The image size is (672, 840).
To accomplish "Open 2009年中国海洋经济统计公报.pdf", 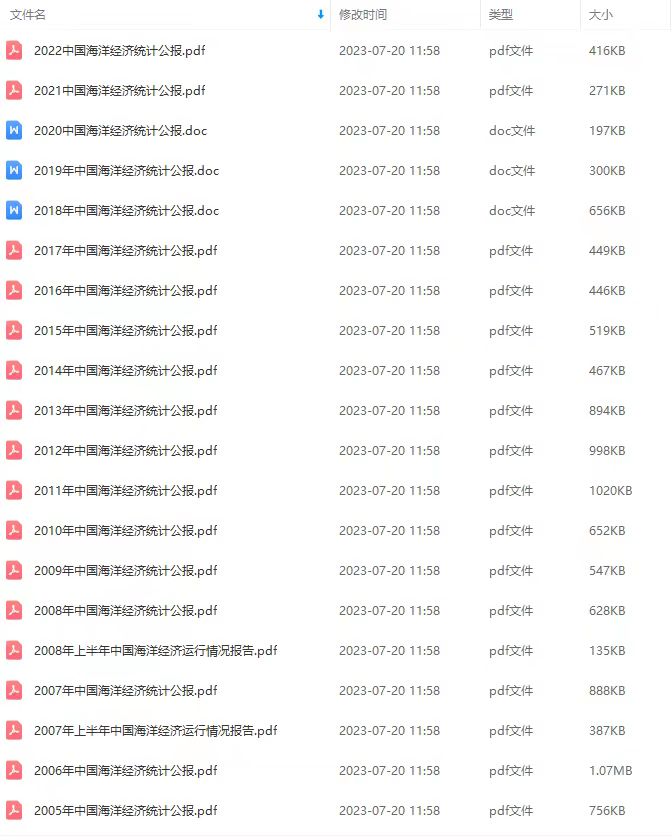I will (x=125, y=571).
